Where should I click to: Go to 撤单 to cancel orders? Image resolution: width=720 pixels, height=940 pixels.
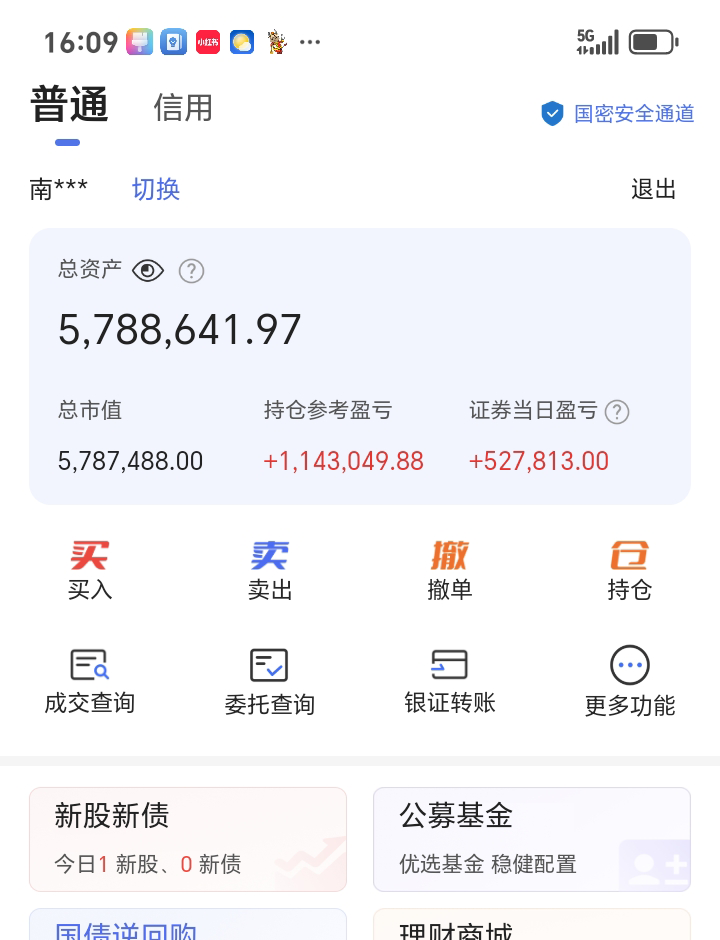(x=450, y=571)
